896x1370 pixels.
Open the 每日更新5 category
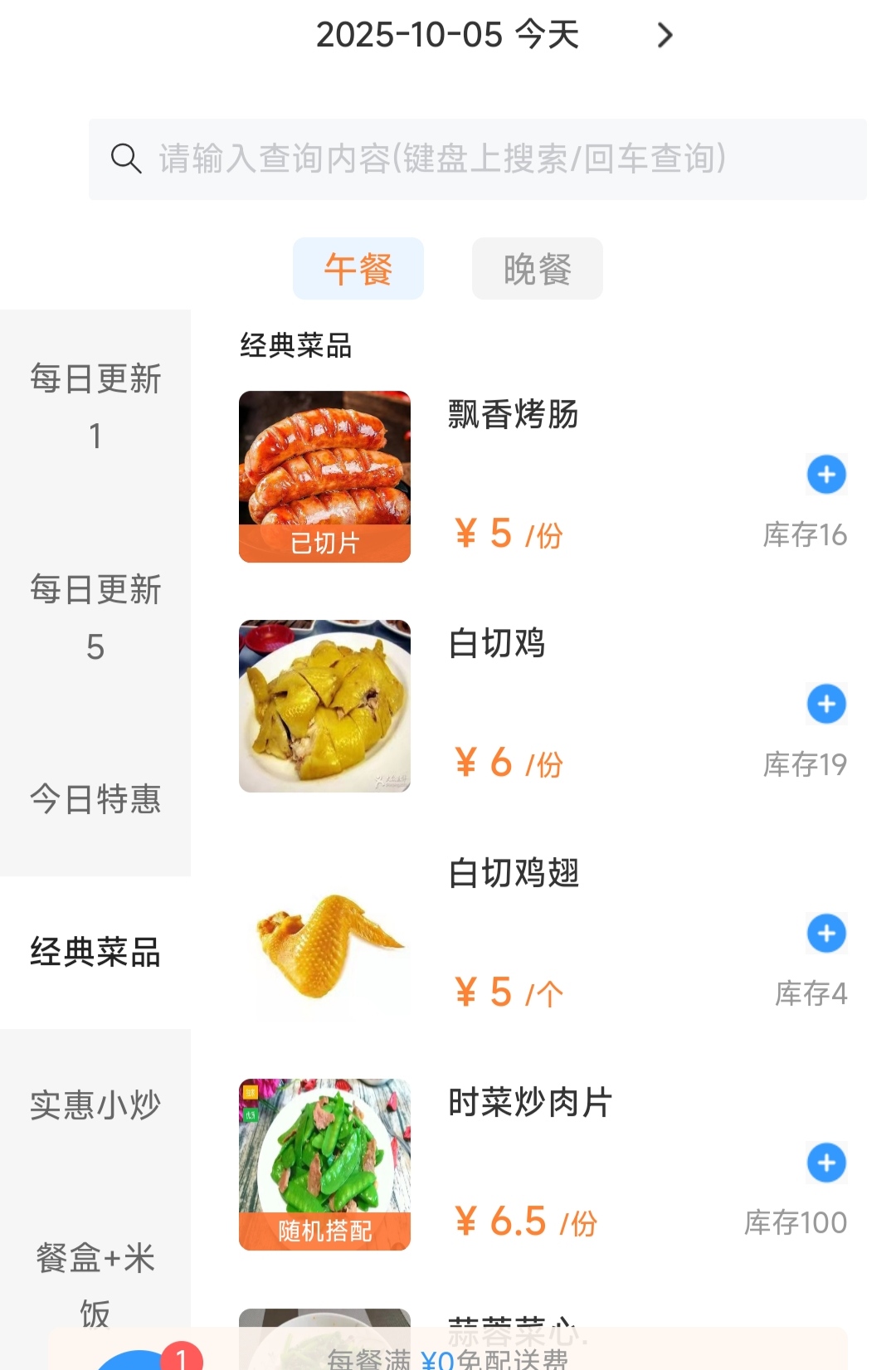pos(95,617)
